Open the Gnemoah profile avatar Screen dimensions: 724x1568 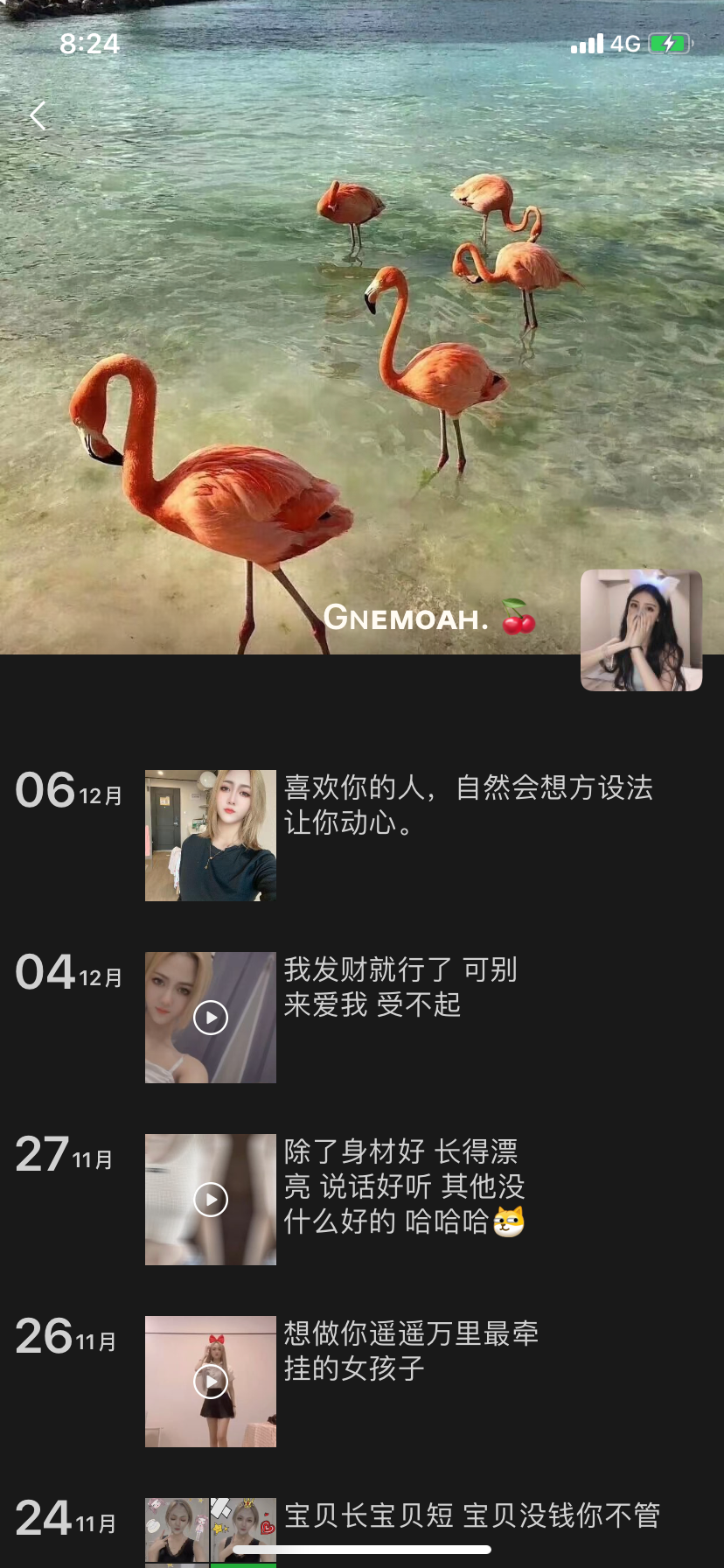pyautogui.click(x=641, y=630)
